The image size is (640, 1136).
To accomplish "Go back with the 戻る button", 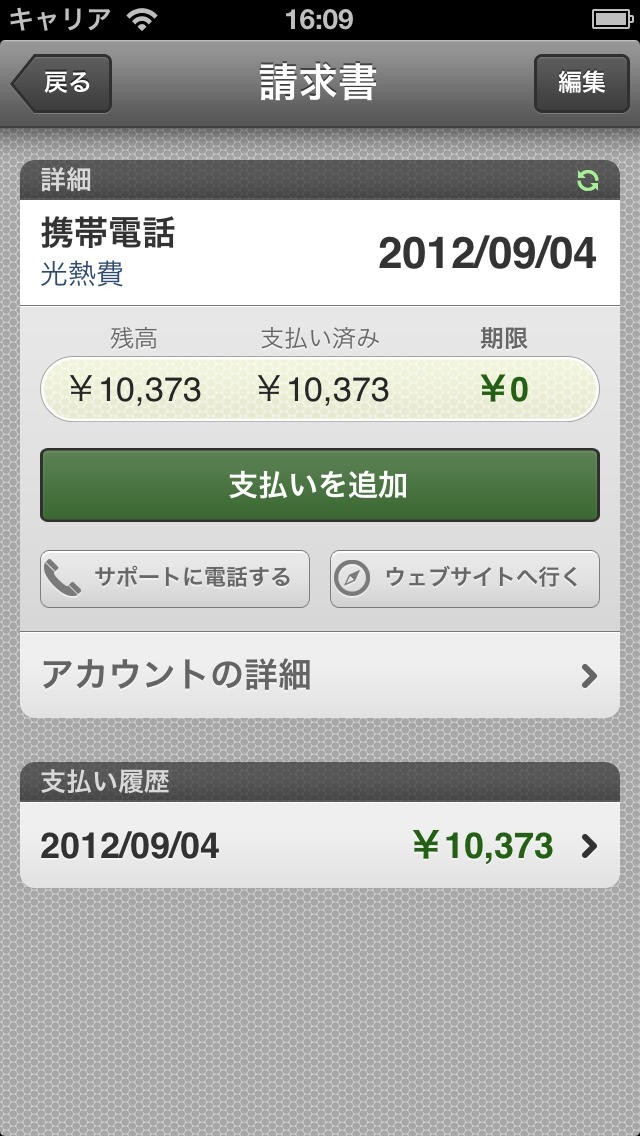I will (x=63, y=83).
